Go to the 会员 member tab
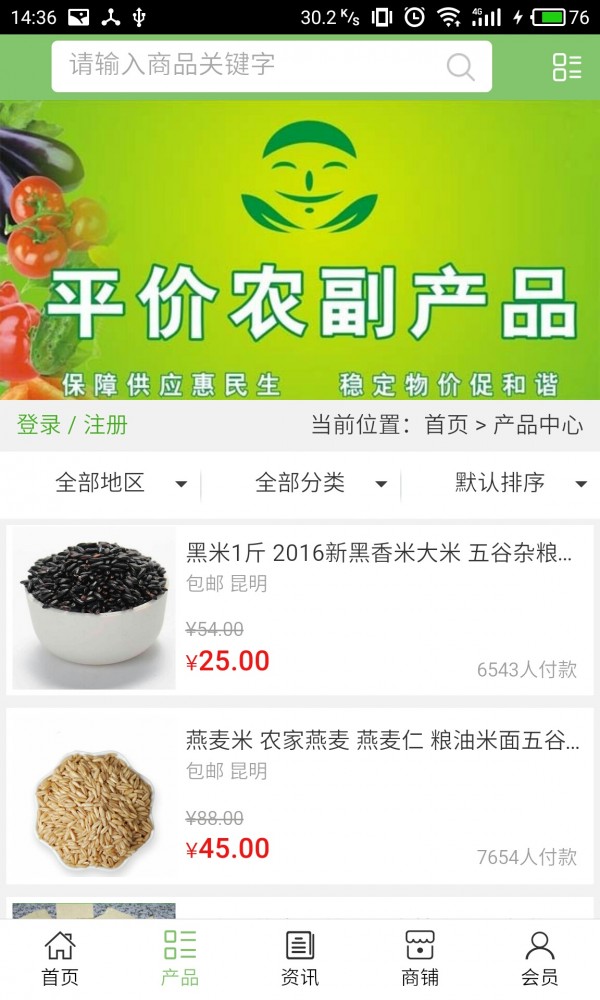The height and width of the screenshot is (1000, 600). (x=540, y=959)
